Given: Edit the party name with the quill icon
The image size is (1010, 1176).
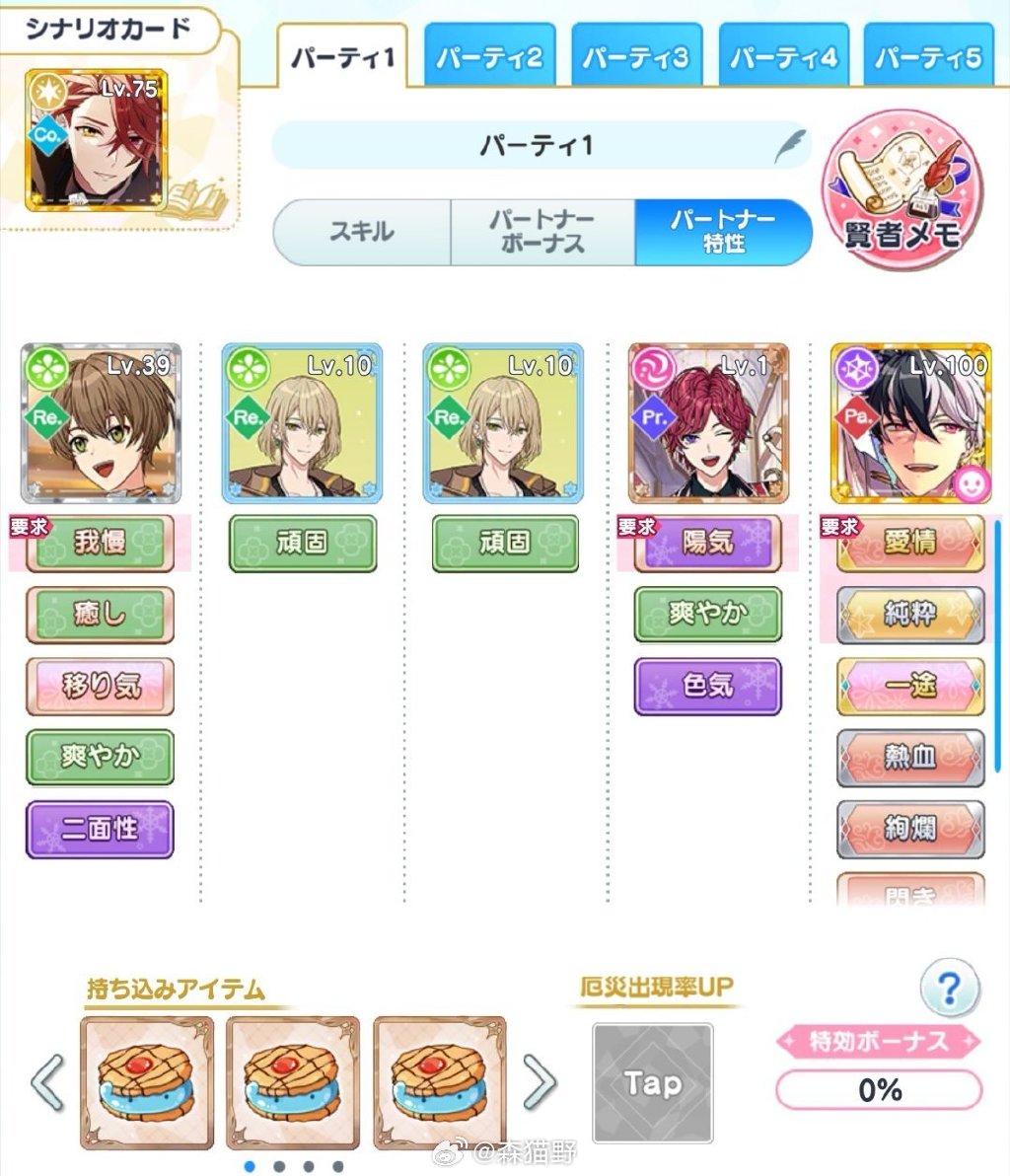Looking at the screenshot, I should click(788, 146).
